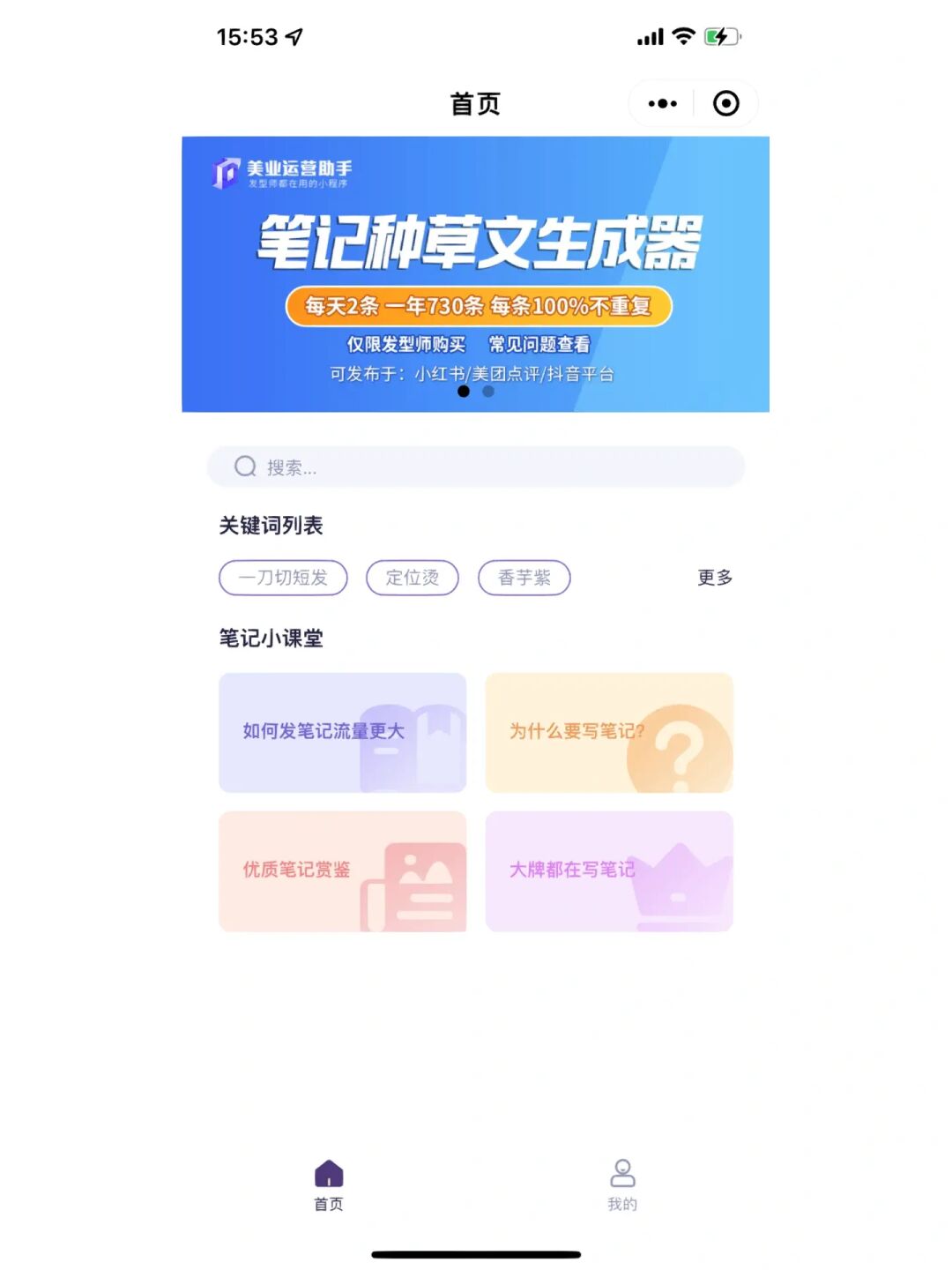The image size is (952, 1270).
Task: Select the 定位烫 keyword chip
Action: 412,578
